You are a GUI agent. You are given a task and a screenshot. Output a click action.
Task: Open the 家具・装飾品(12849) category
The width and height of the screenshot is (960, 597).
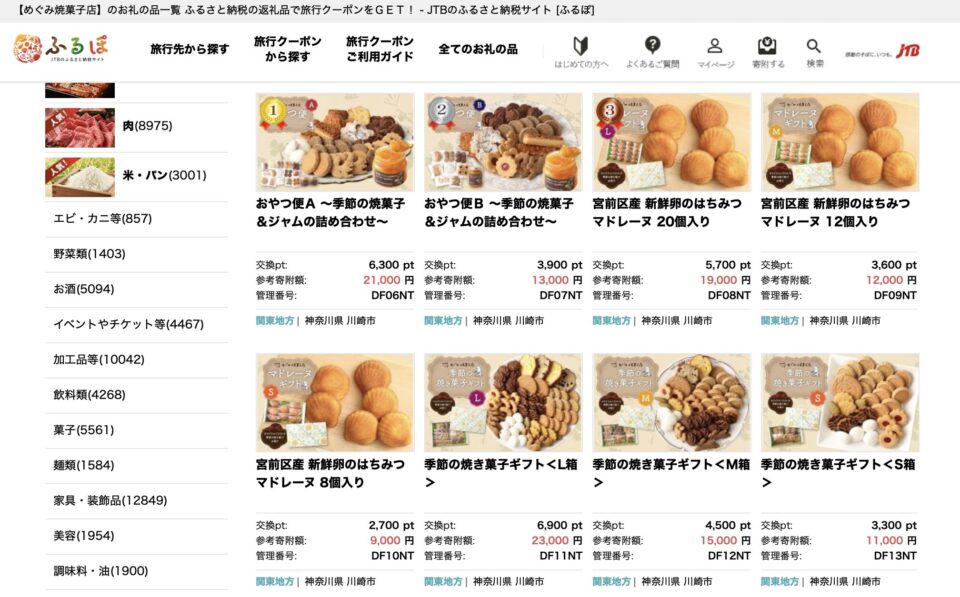(x=110, y=500)
